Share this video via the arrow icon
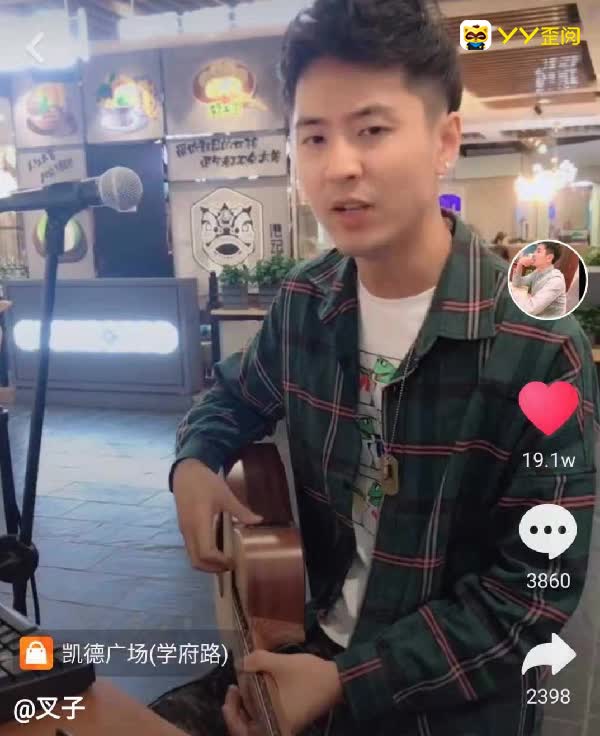This screenshot has height=736, width=600. [548, 656]
